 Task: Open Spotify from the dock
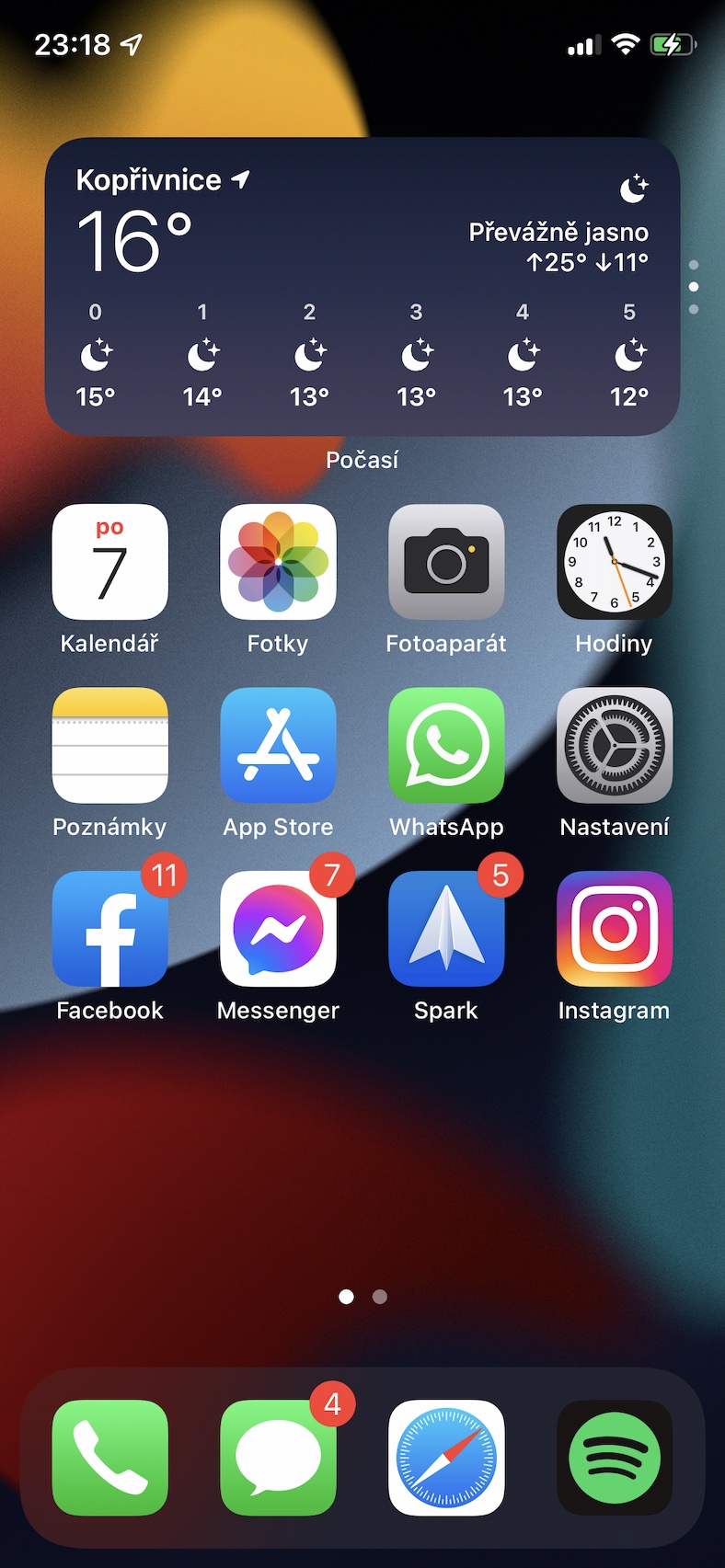pos(615,1458)
